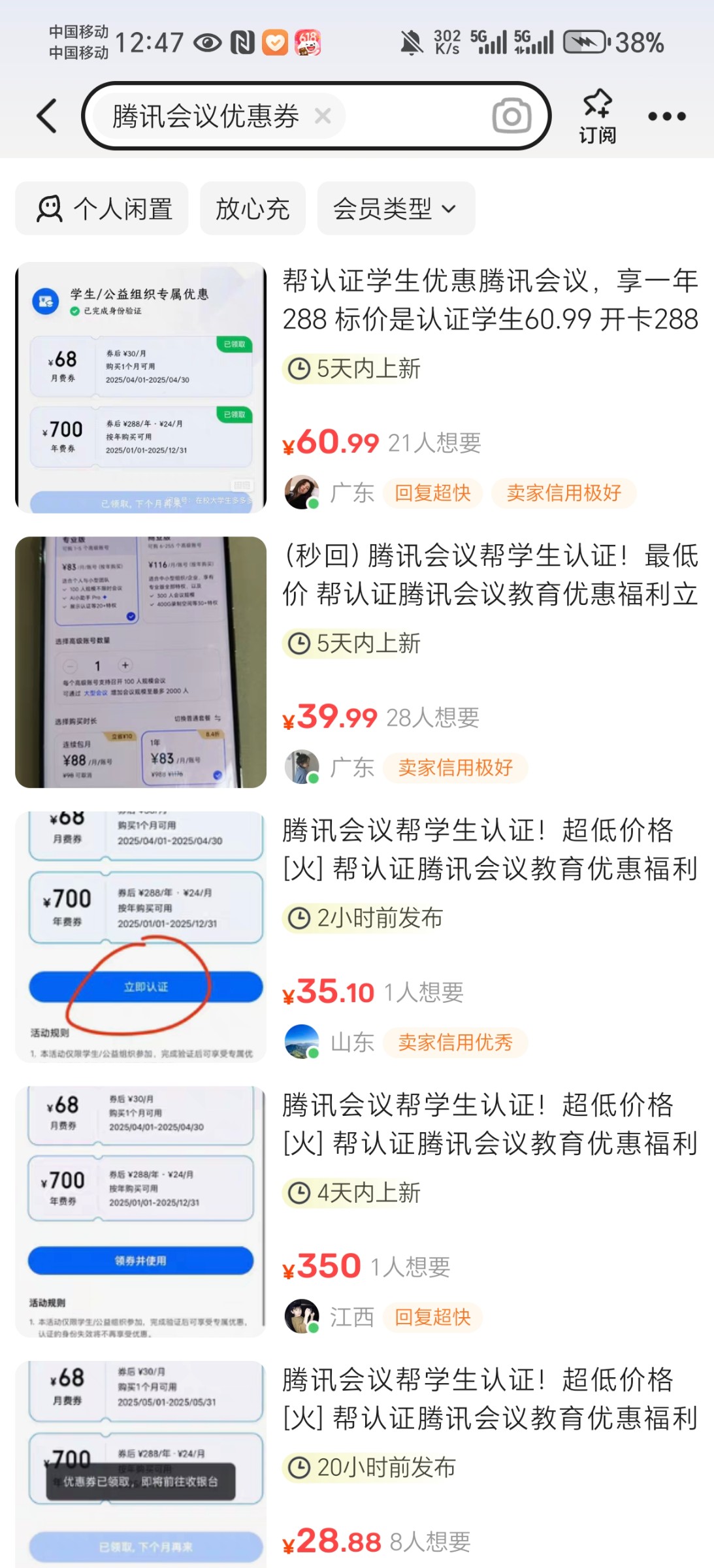The image size is (714, 1568).
Task: Open the ¥35.10 listing from 山东
Action: (490, 849)
